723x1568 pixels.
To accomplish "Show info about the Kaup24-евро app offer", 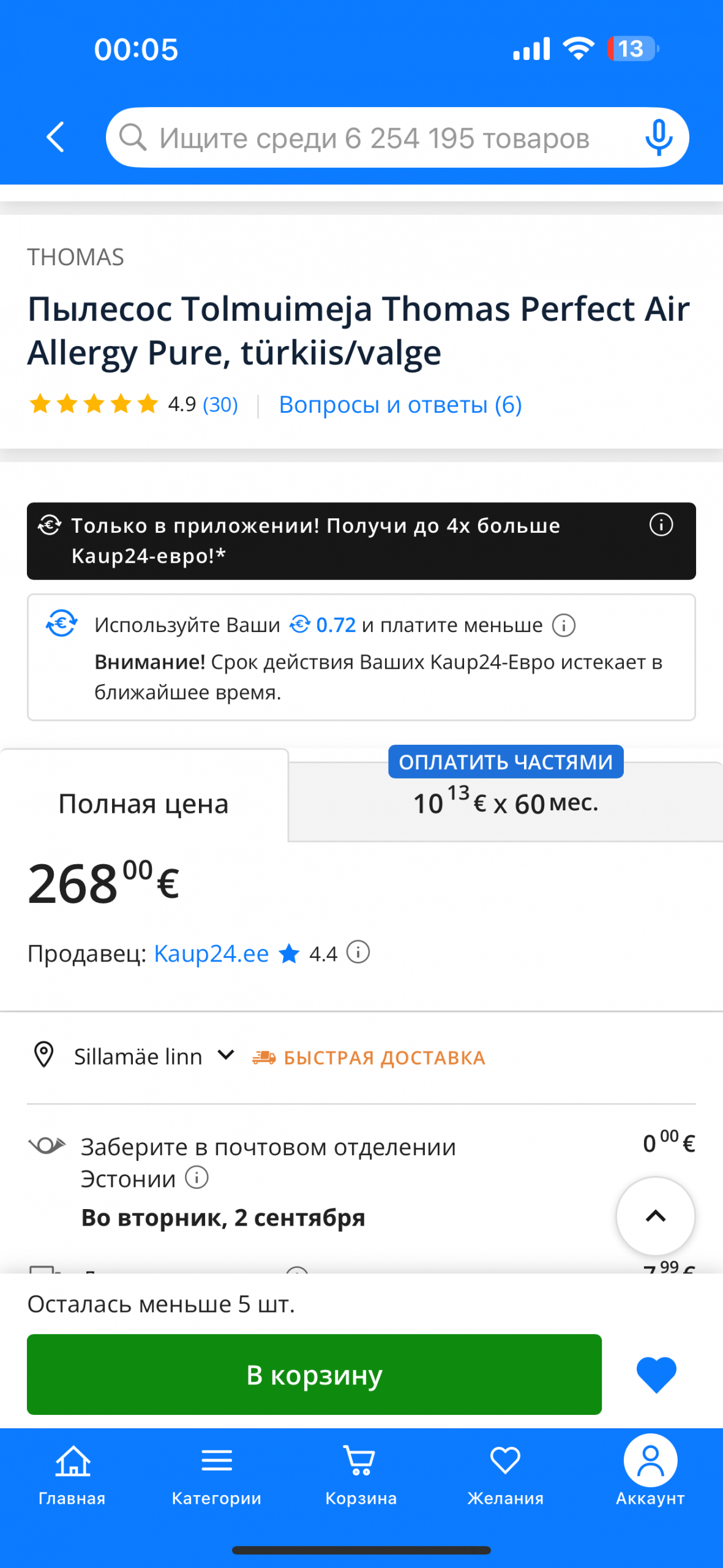I will click(x=661, y=525).
